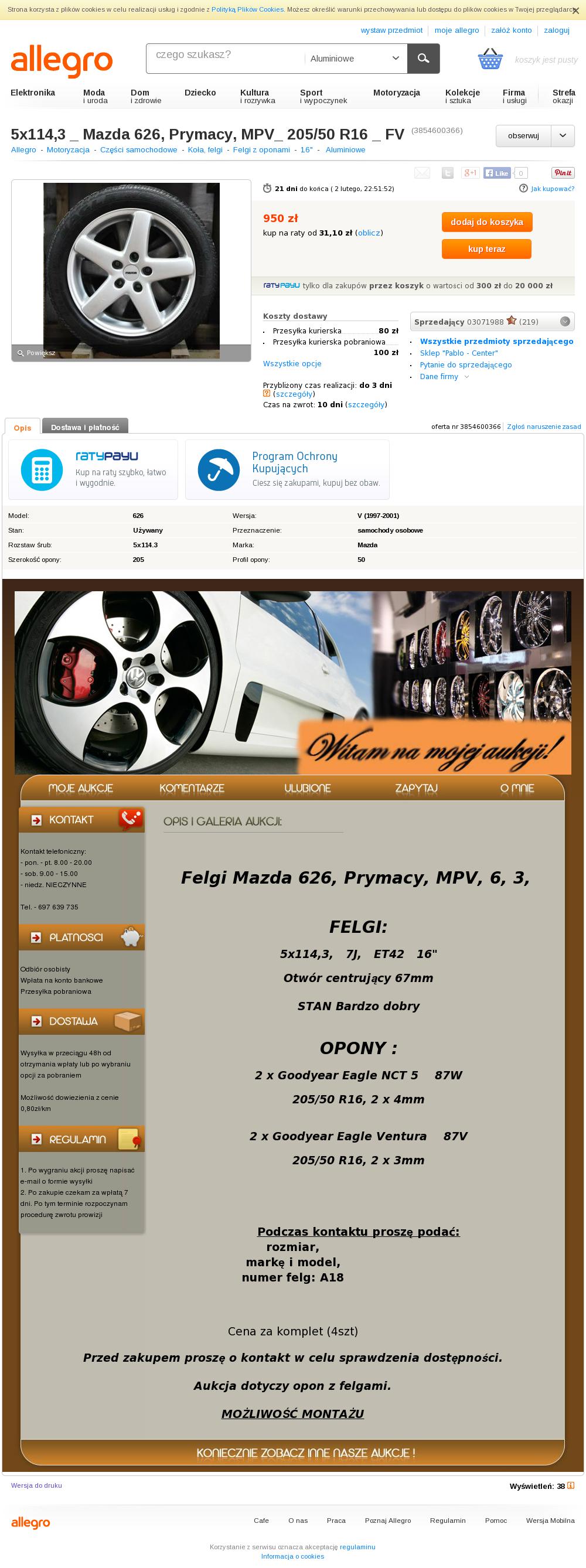586x1568 pixels.
Task: Open the 'załóż konto' link
Action: [x=511, y=30]
